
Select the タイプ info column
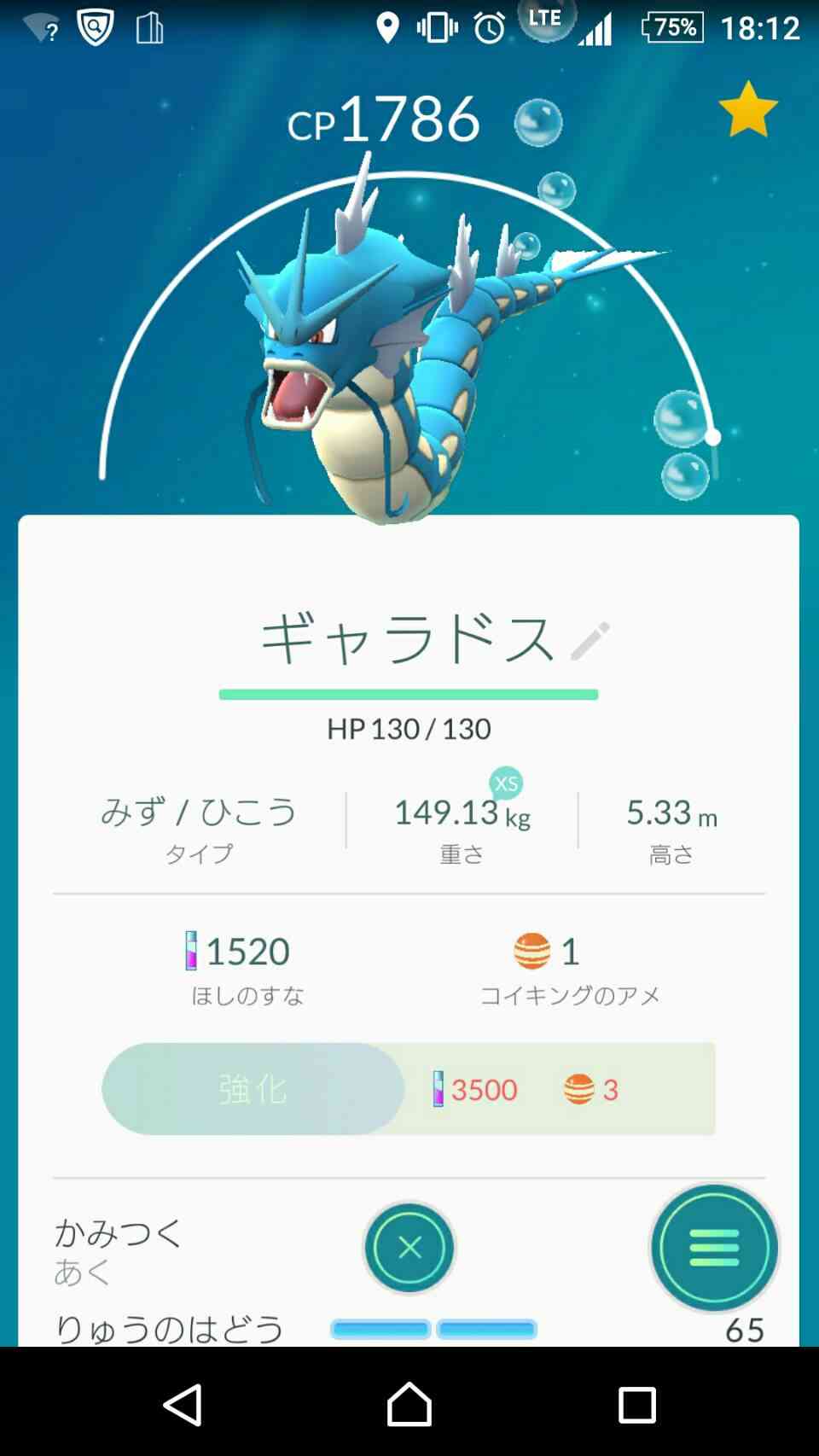pyautogui.click(x=198, y=828)
